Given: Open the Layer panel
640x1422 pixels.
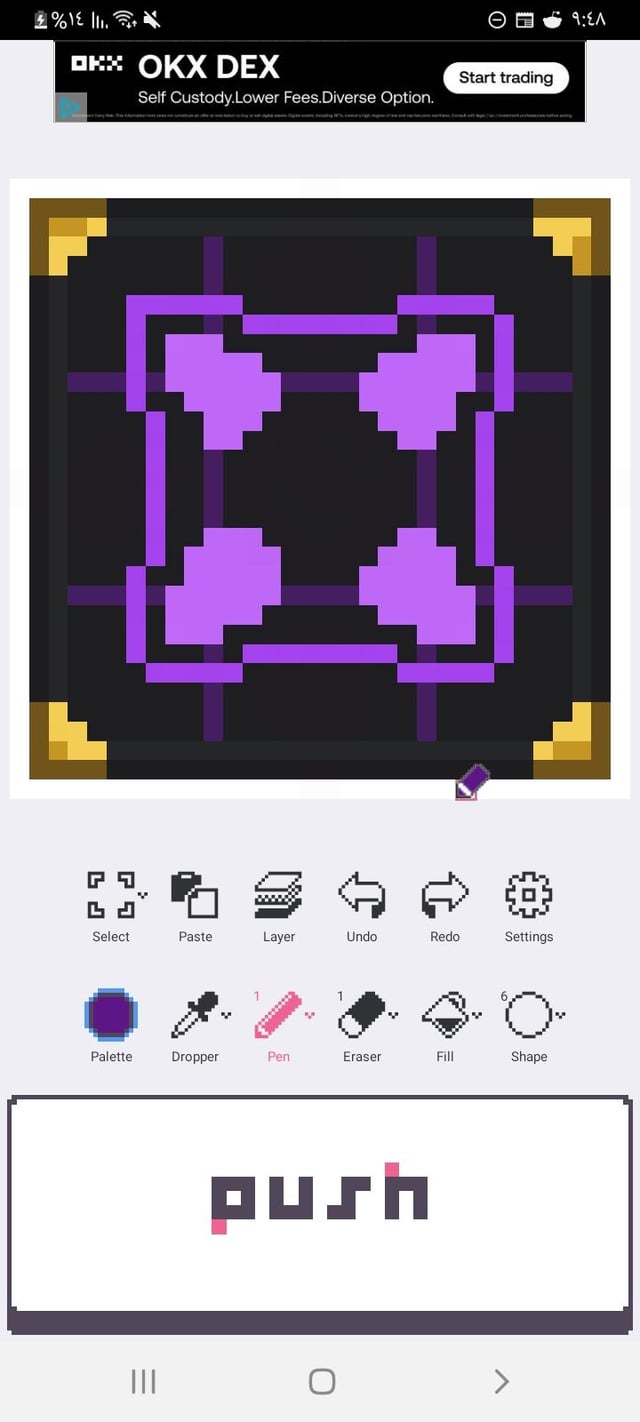Looking at the screenshot, I should click(279, 896).
